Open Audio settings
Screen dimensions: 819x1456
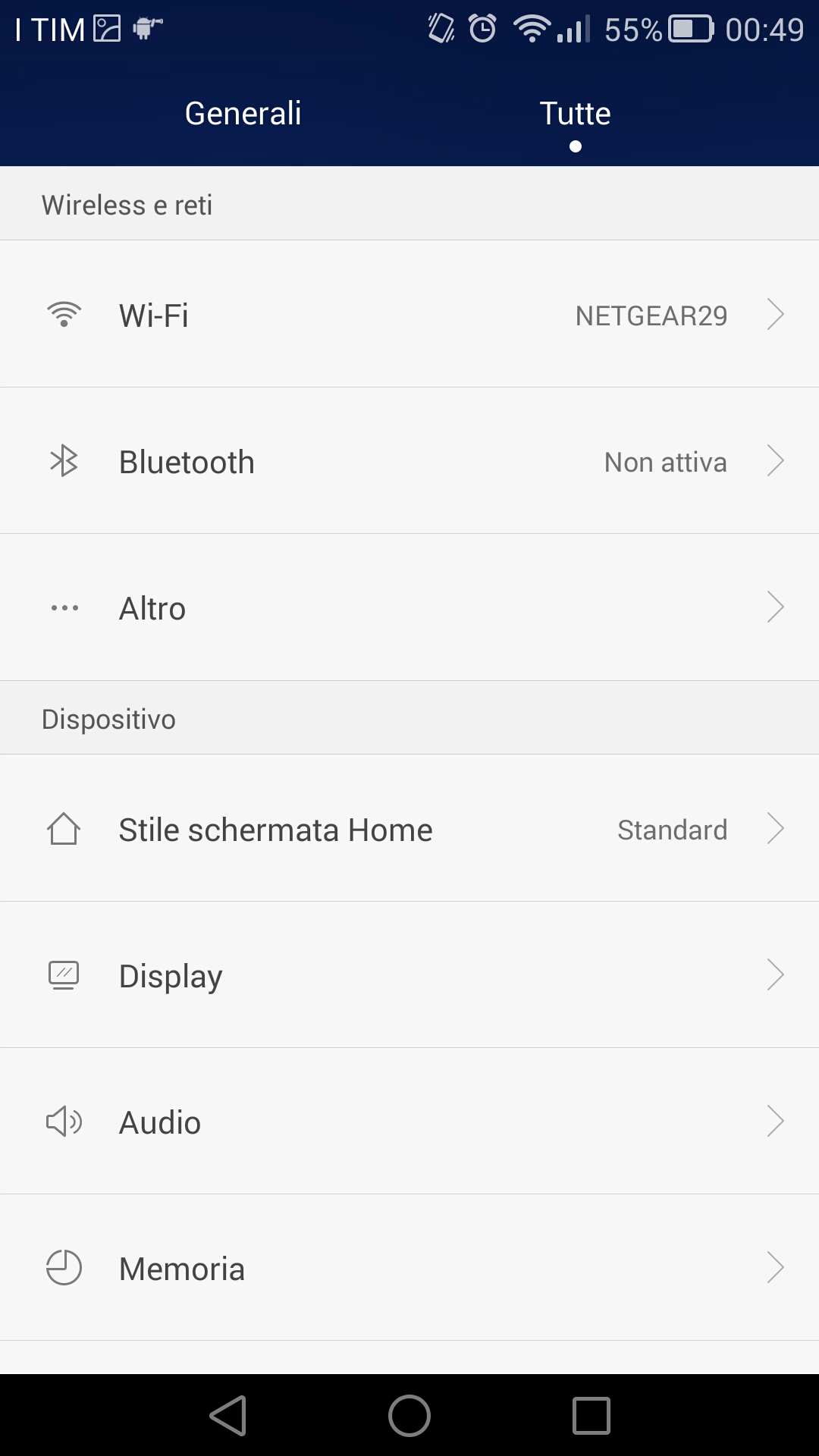409,1122
